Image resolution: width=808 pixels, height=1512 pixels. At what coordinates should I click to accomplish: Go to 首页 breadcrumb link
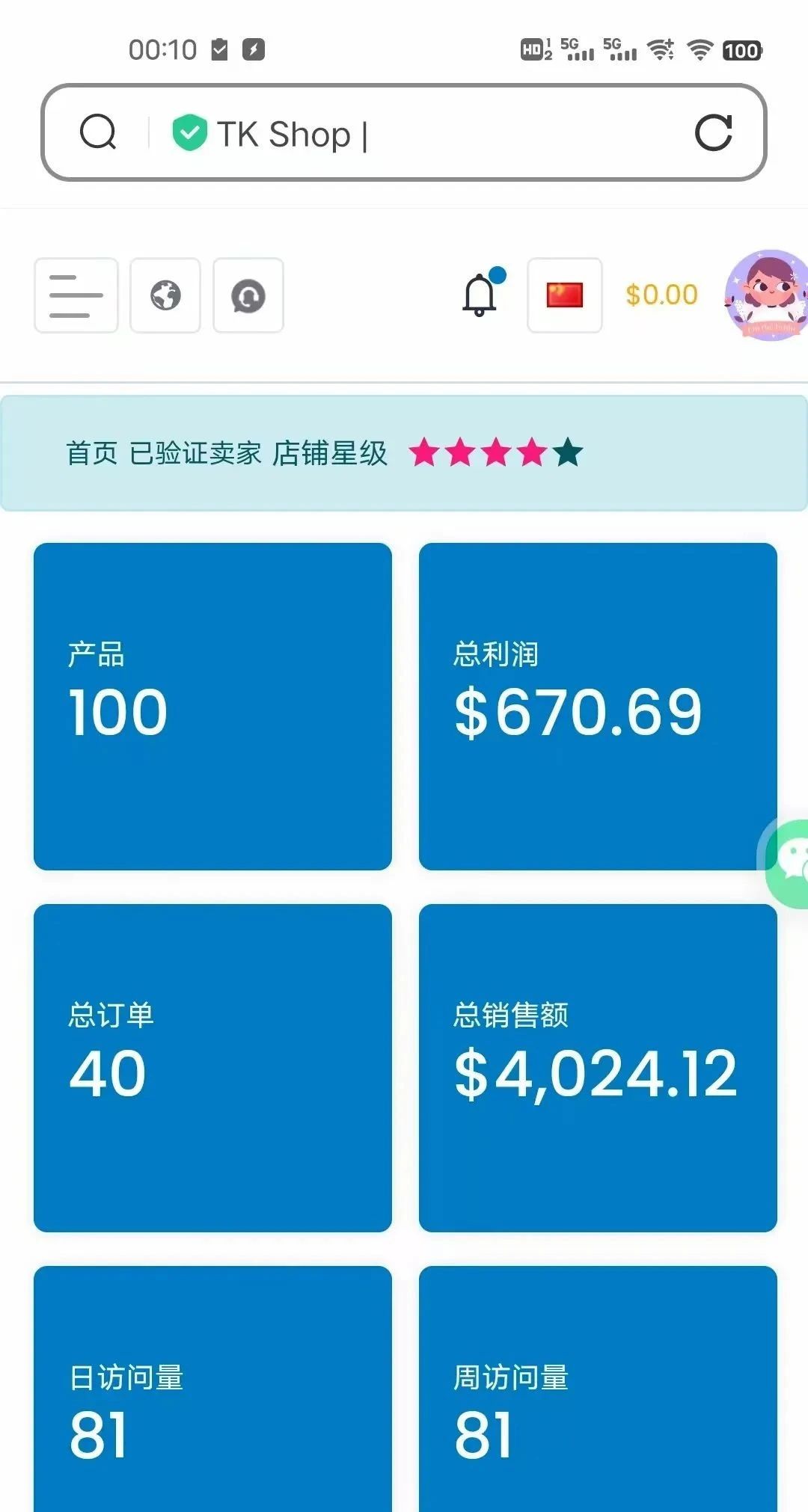(91, 453)
